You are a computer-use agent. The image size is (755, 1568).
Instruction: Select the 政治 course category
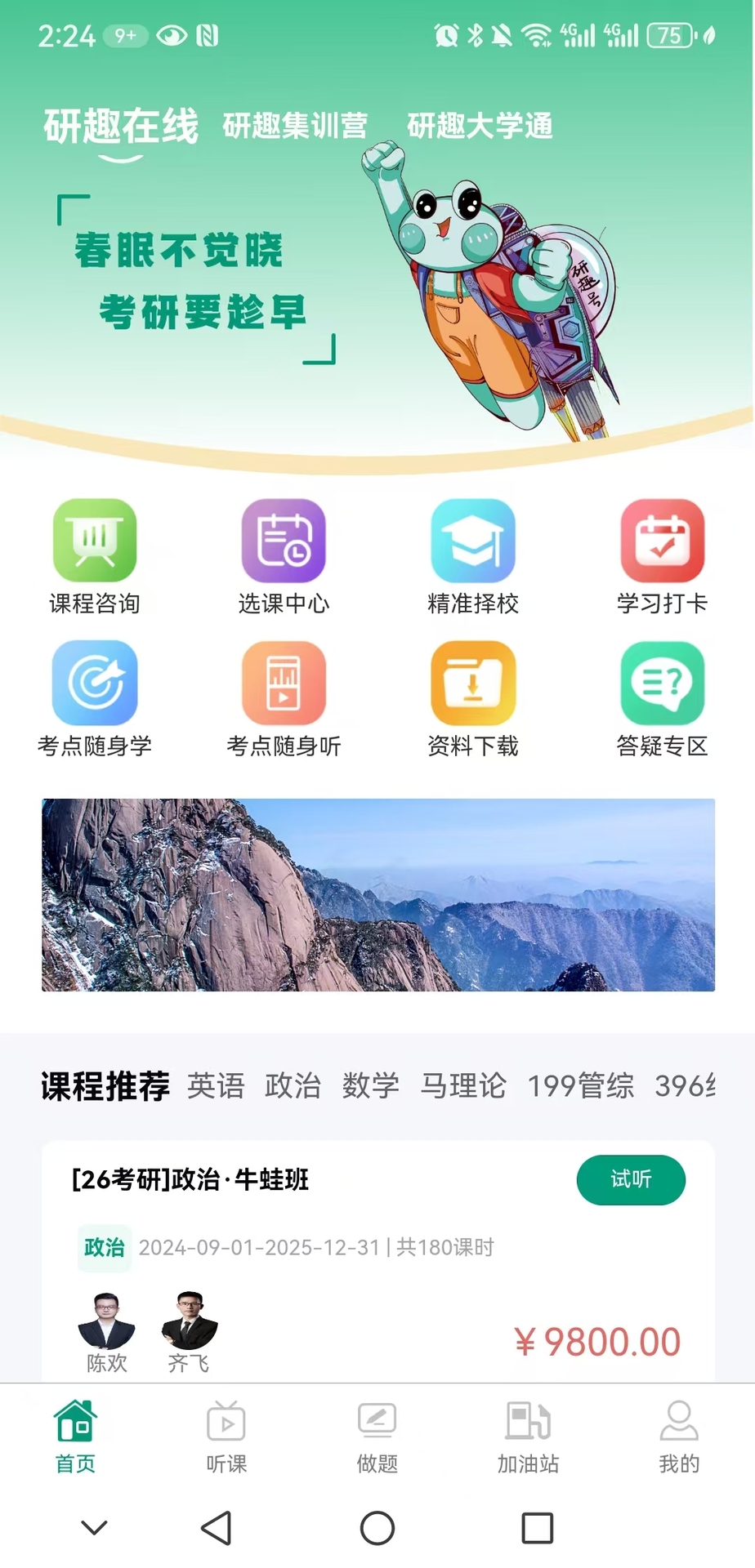(x=293, y=1085)
